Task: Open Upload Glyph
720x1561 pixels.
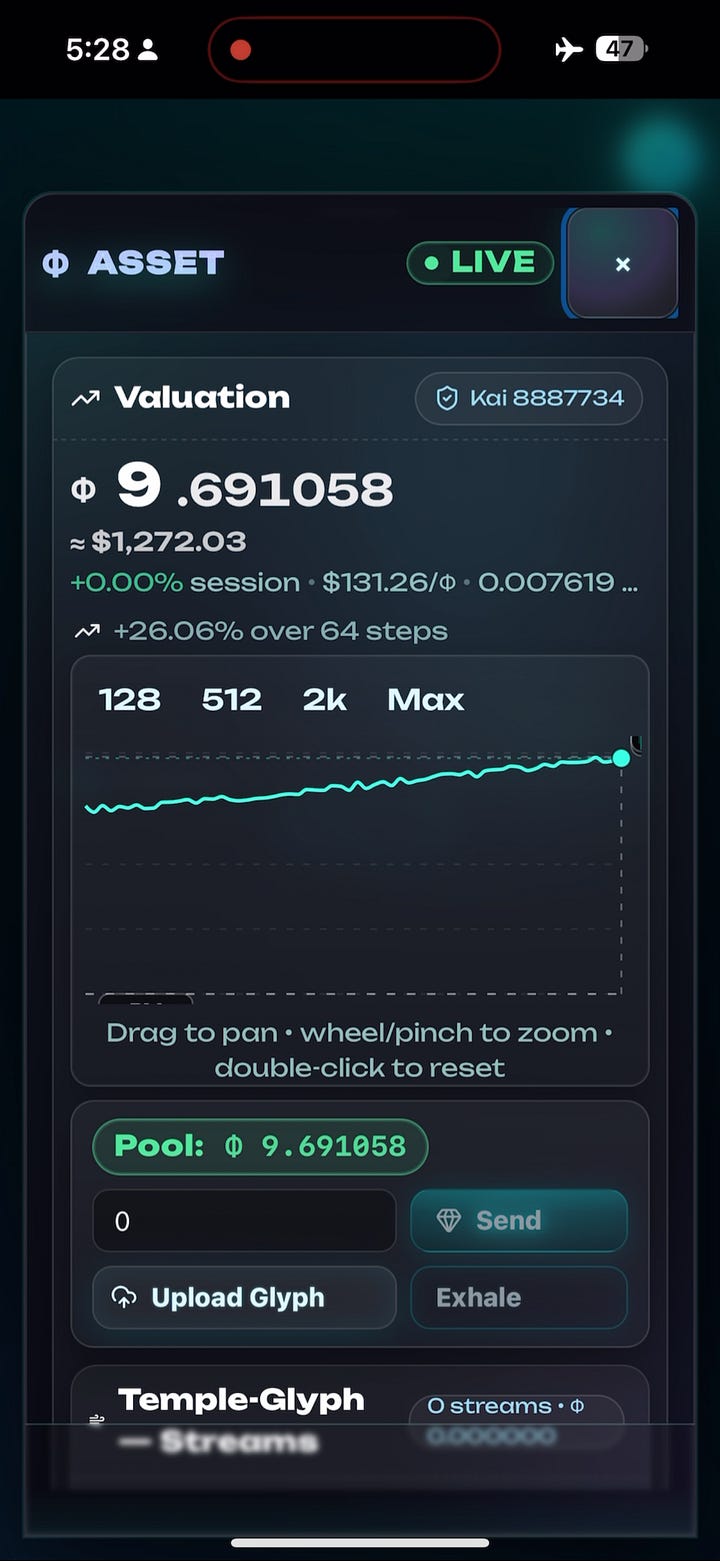Action: click(244, 1298)
